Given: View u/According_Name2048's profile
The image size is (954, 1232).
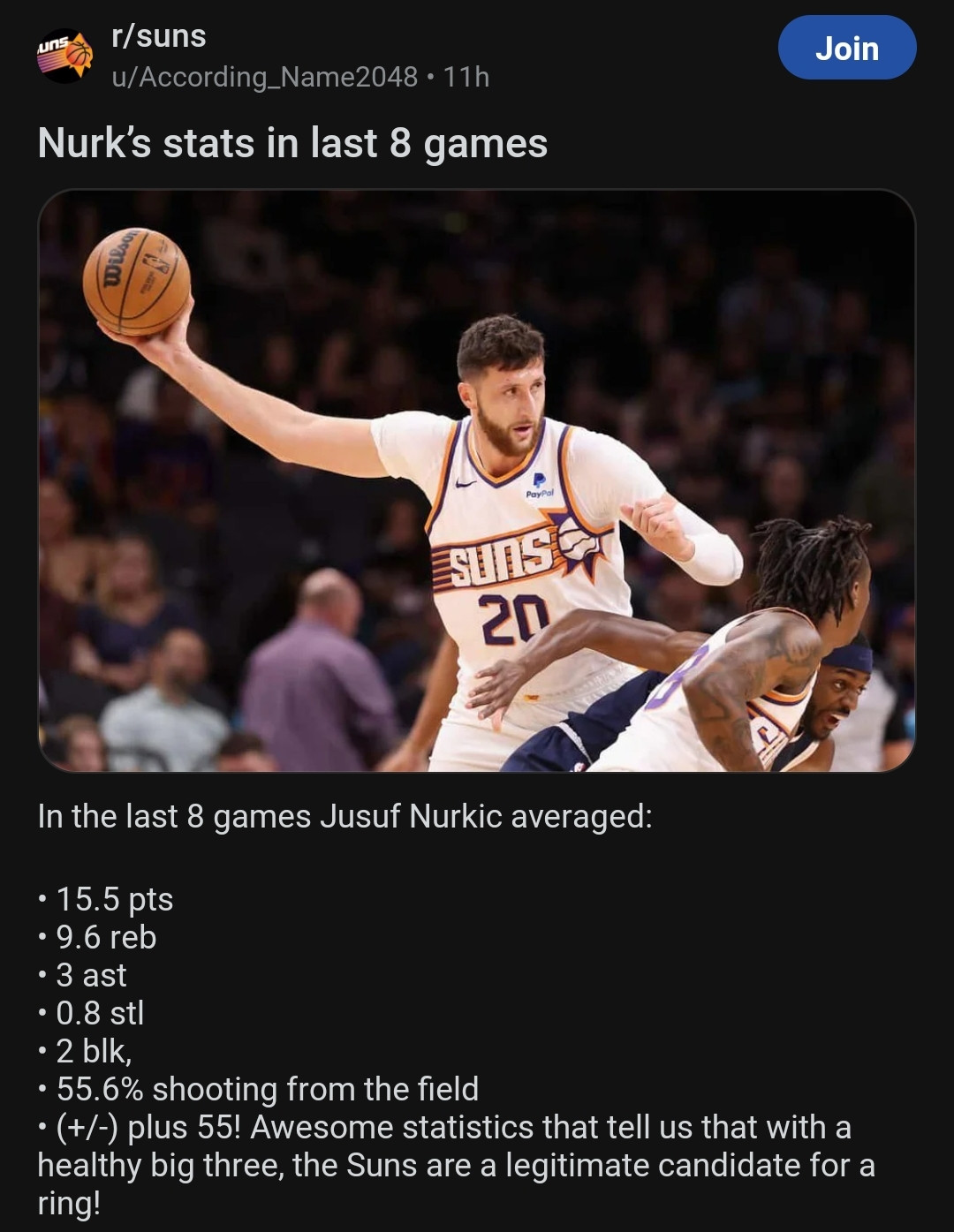Looking at the screenshot, I should point(264,77).
